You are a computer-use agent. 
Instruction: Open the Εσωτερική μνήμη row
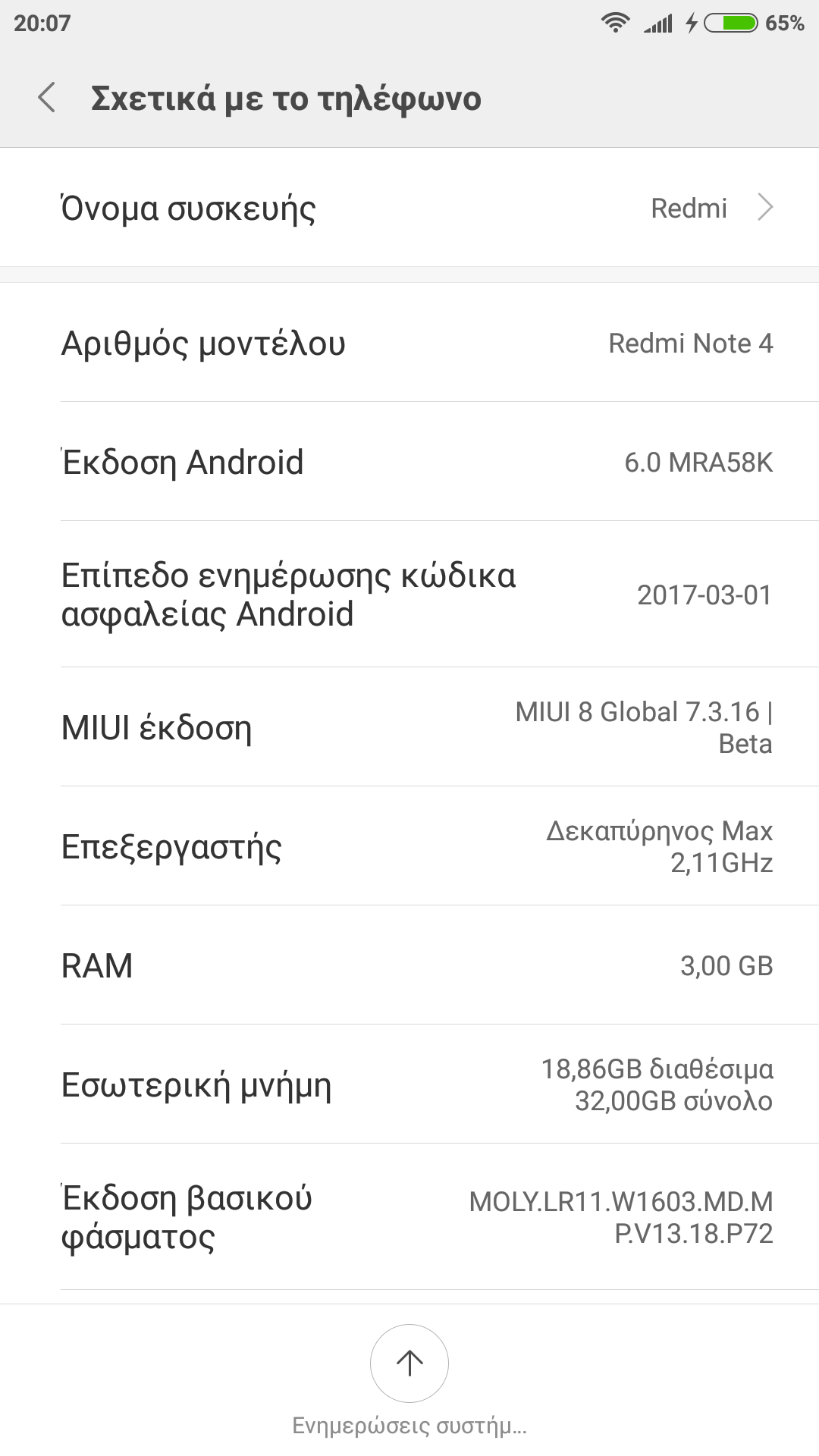point(409,1084)
